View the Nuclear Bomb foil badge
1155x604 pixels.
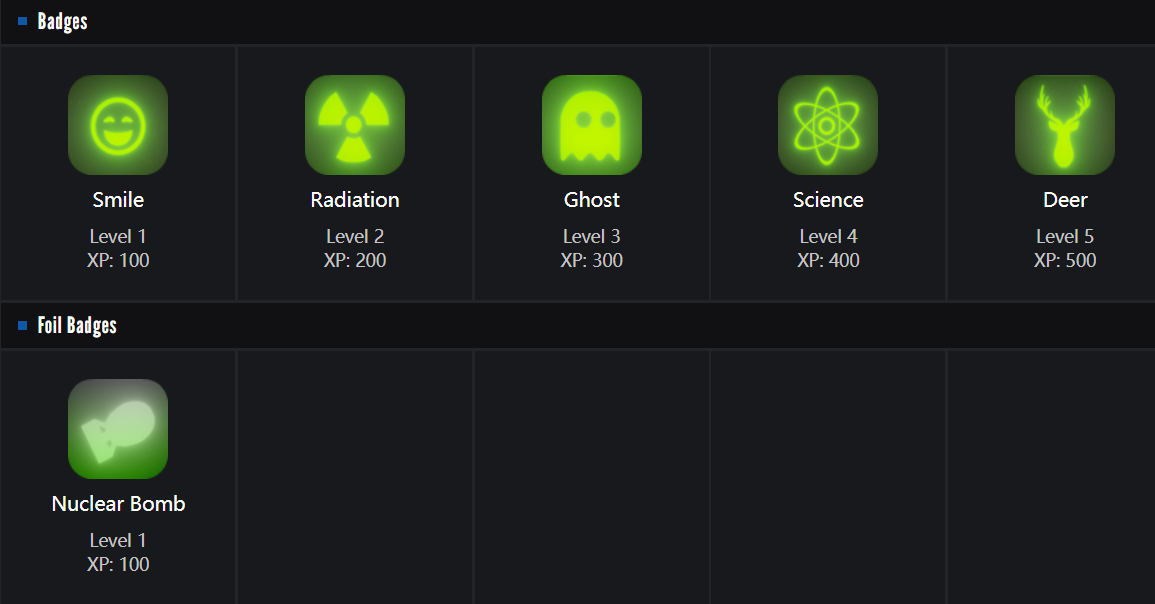point(118,430)
